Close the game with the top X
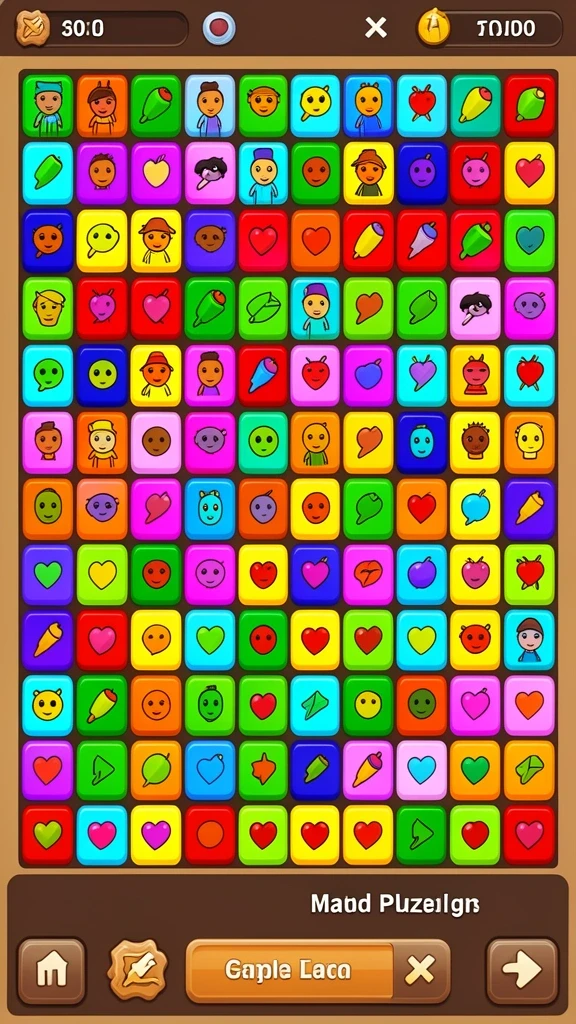Image resolution: width=576 pixels, height=1024 pixels. (x=376, y=28)
